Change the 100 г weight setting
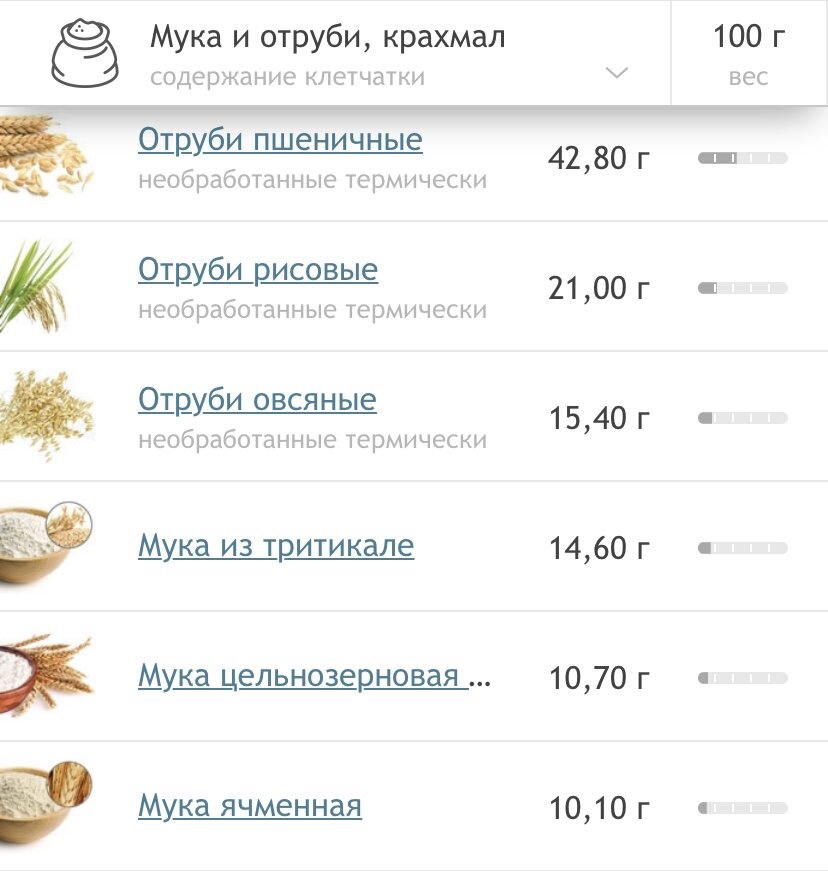This screenshot has width=828, height=871. tap(748, 53)
